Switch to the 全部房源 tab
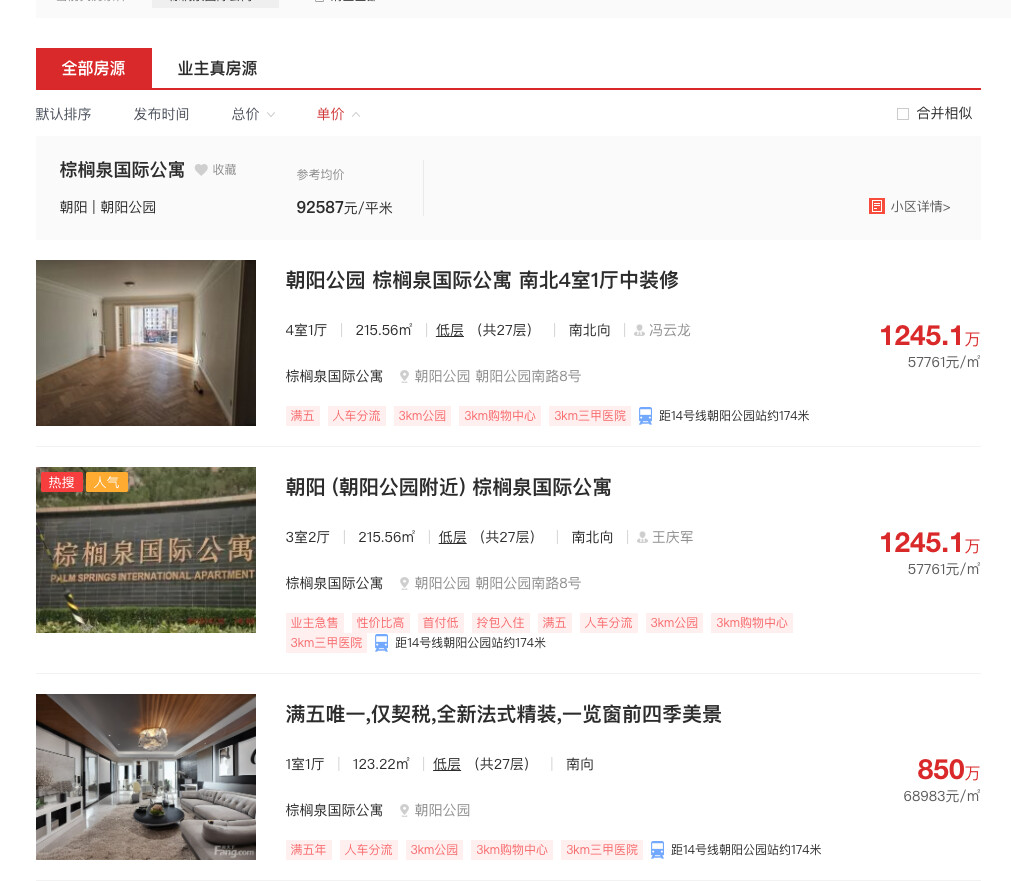 tap(93, 69)
